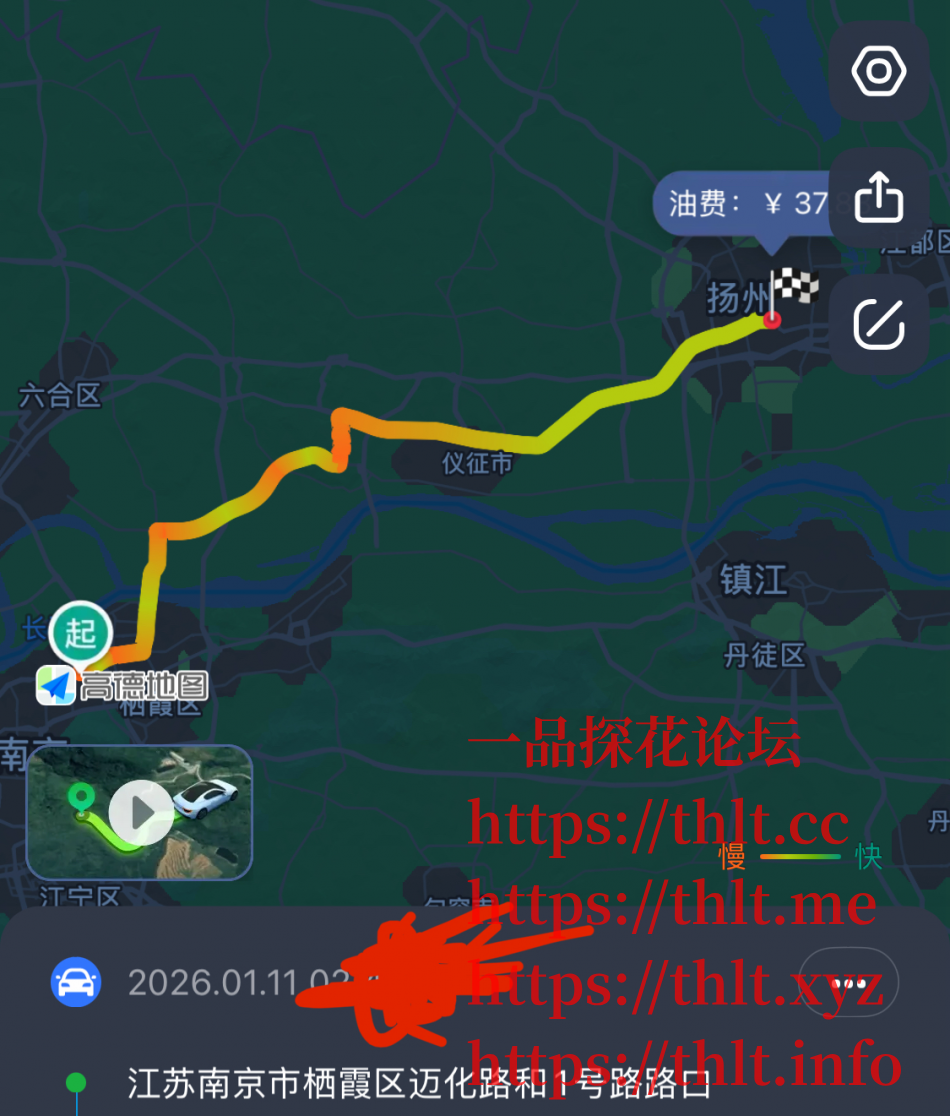Viewport: 950px width, 1116px height.
Task: Edit the trip with the pencil icon
Action: 878,322
